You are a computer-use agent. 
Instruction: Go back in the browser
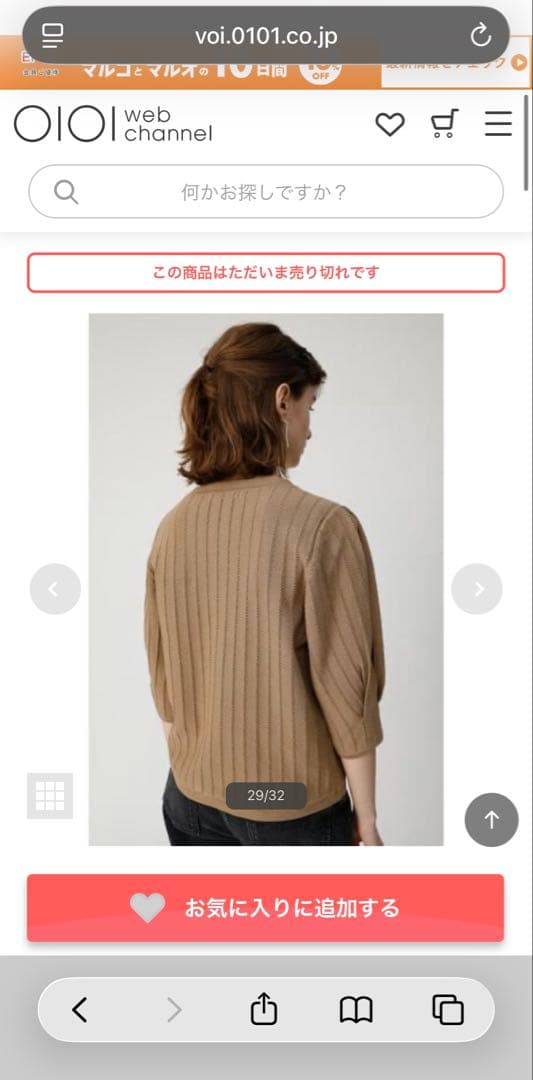(80, 1010)
